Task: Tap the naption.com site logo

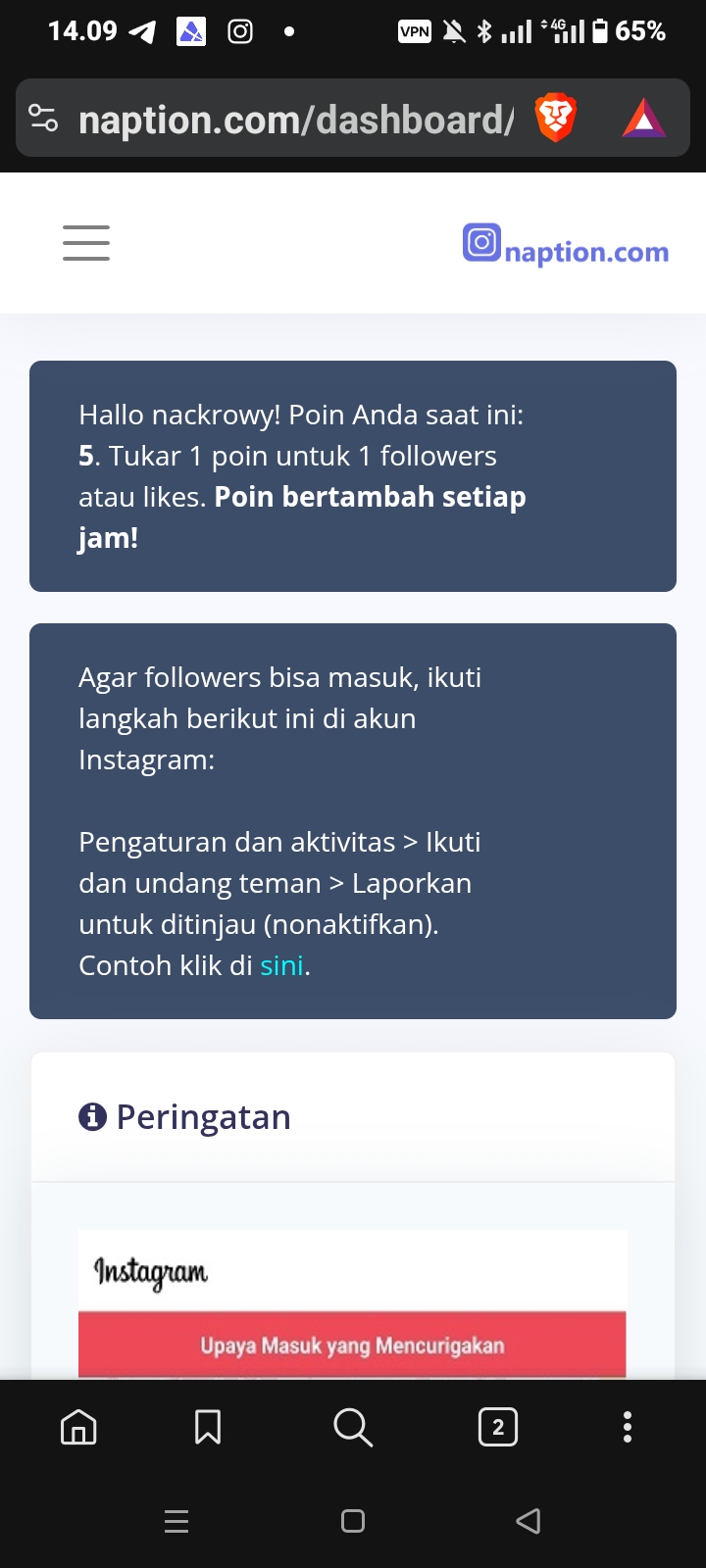Action: (566, 245)
